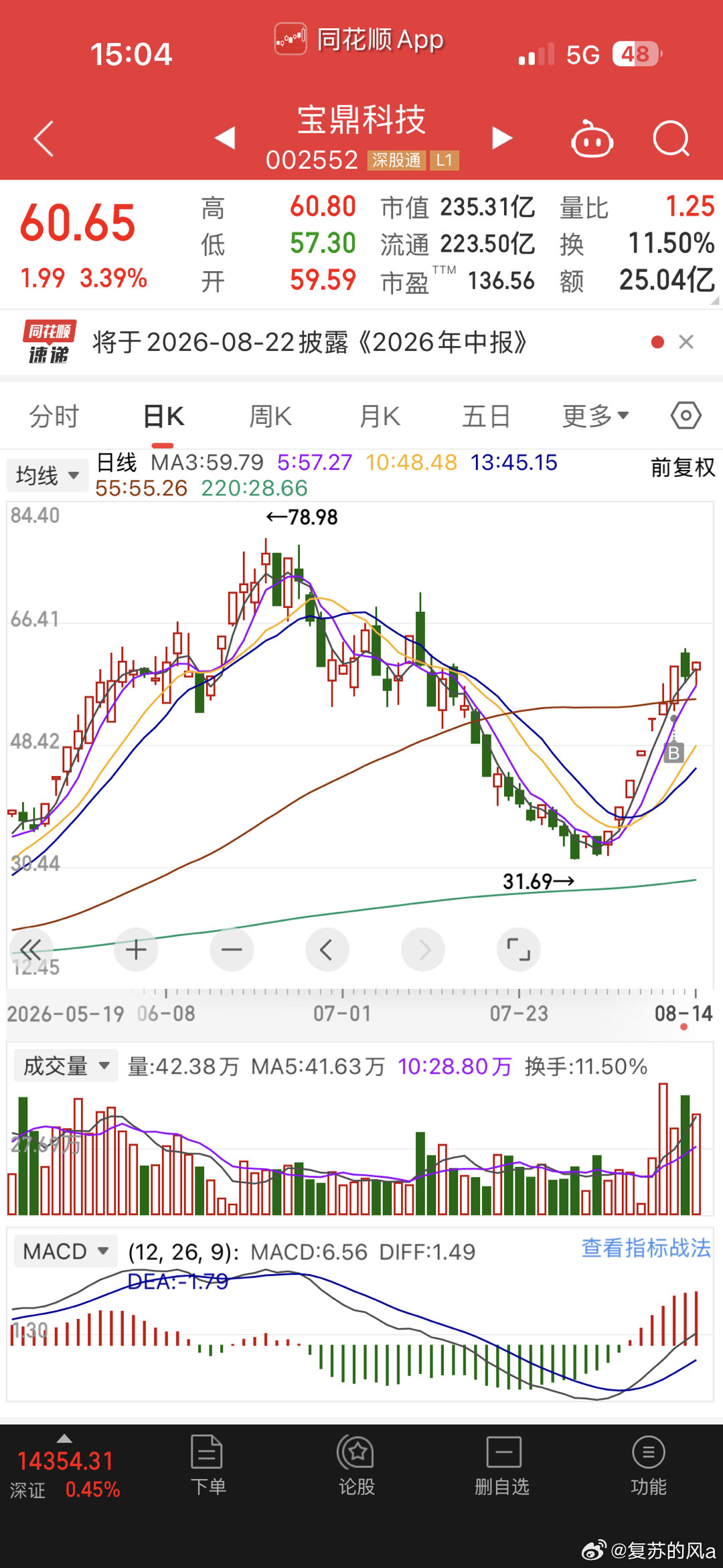Open the robot assistant icon
This screenshot has width=723, height=1568.
click(x=592, y=139)
